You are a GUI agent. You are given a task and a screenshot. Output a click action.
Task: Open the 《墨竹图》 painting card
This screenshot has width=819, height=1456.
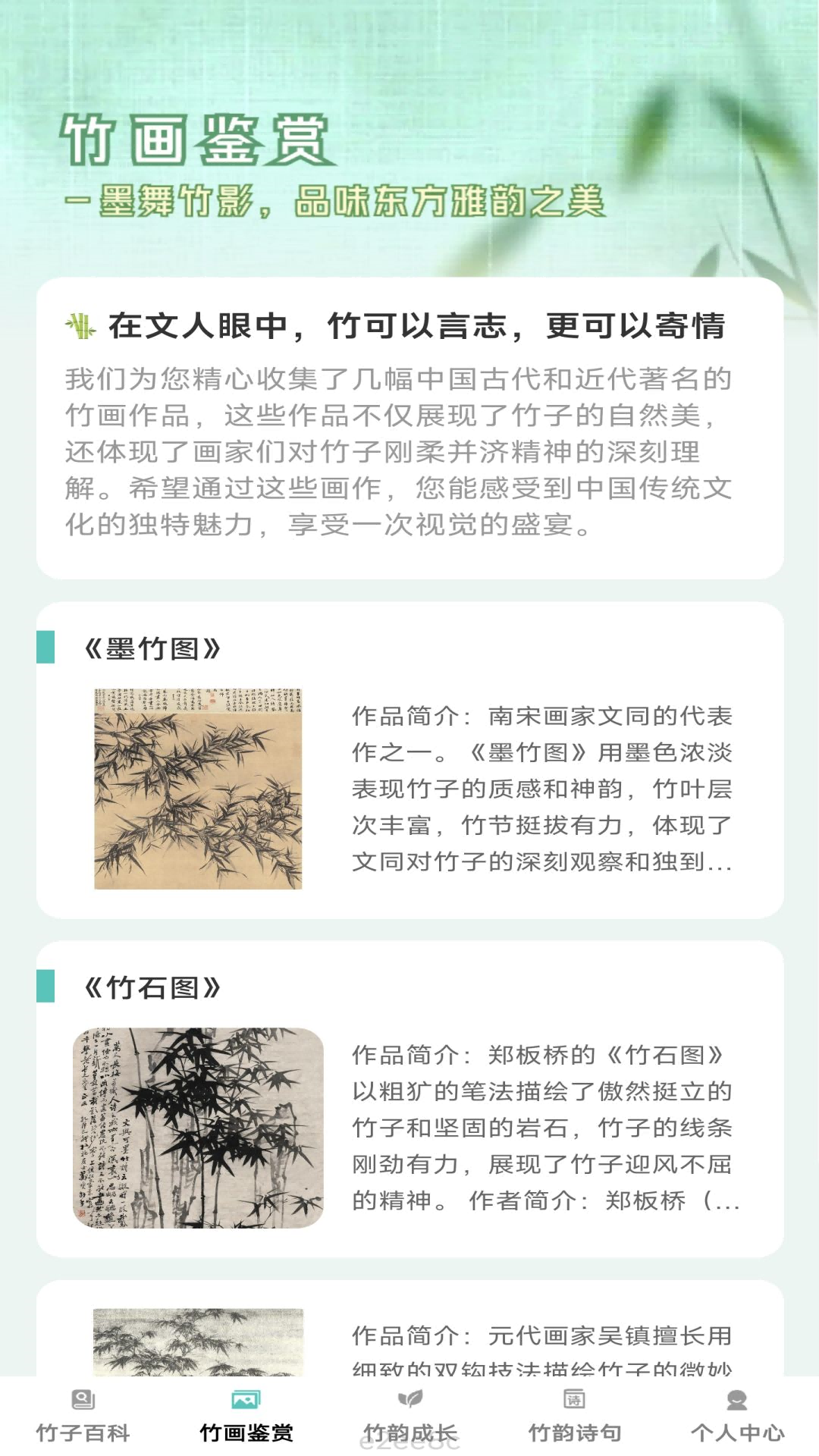click(x=409, y=761)
